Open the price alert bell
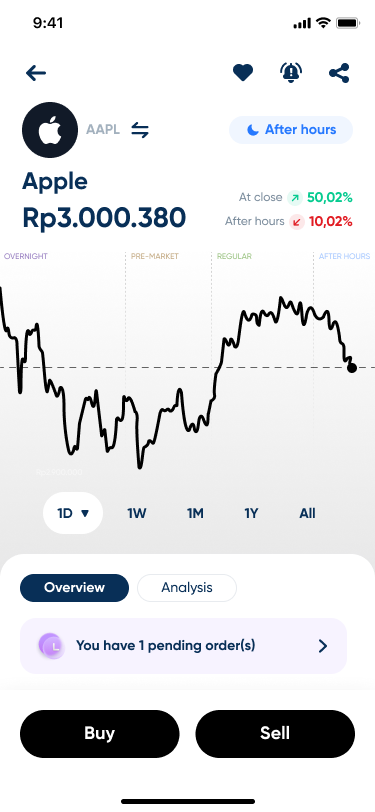Image resolution: width=375 pixels, height=812 pixels. pyautogui.click(x=291, y=72)
